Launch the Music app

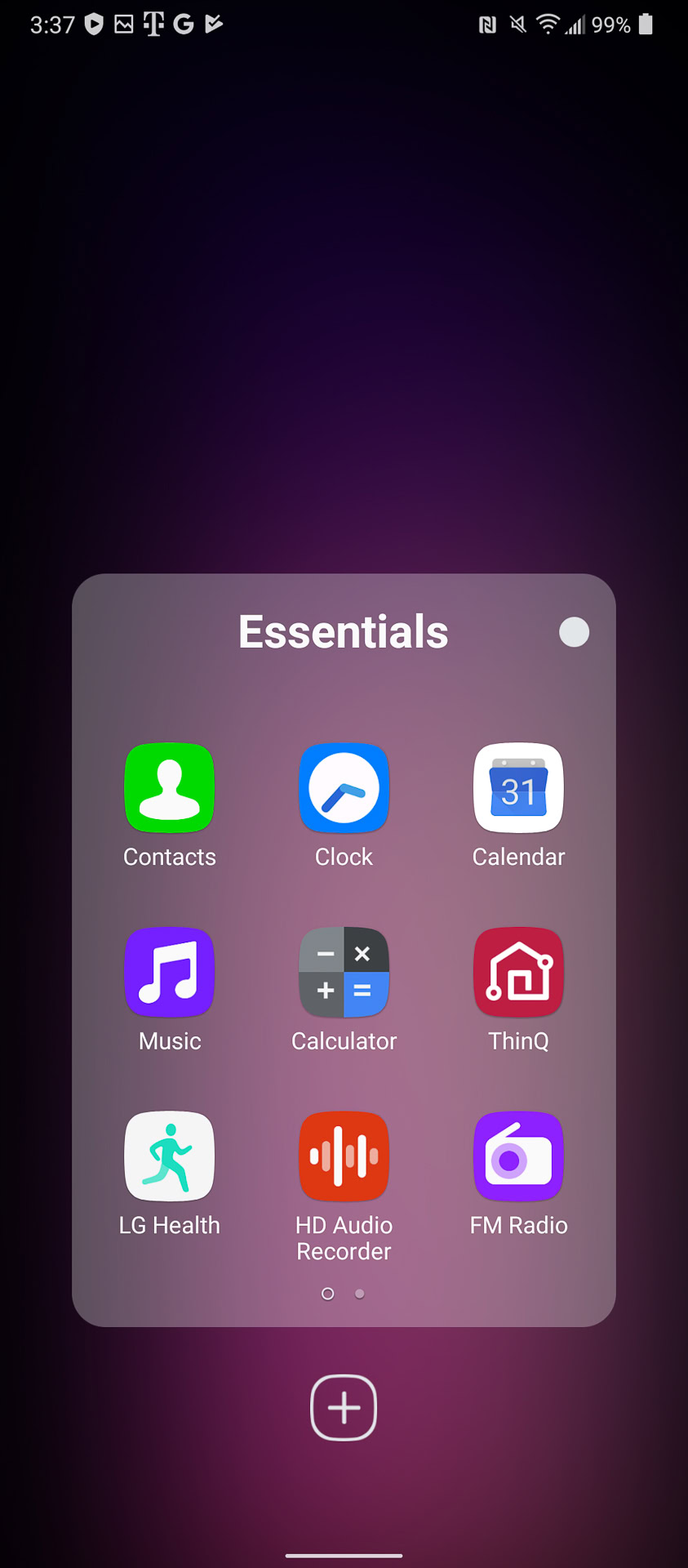(x=170, y=972)
